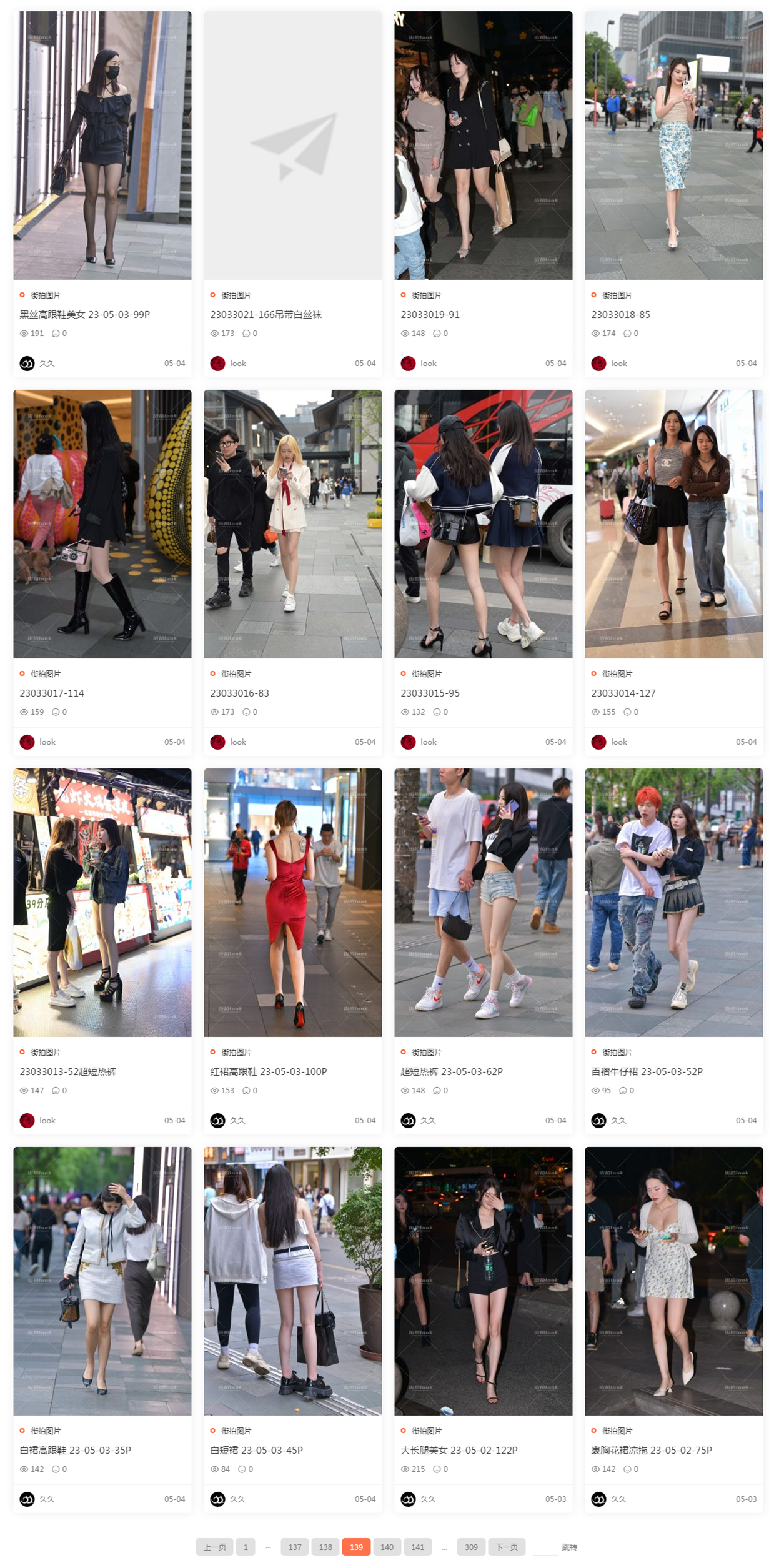The image size is (784, 1568).
Task: Tap the page number input box
Action: (545, 1547)
